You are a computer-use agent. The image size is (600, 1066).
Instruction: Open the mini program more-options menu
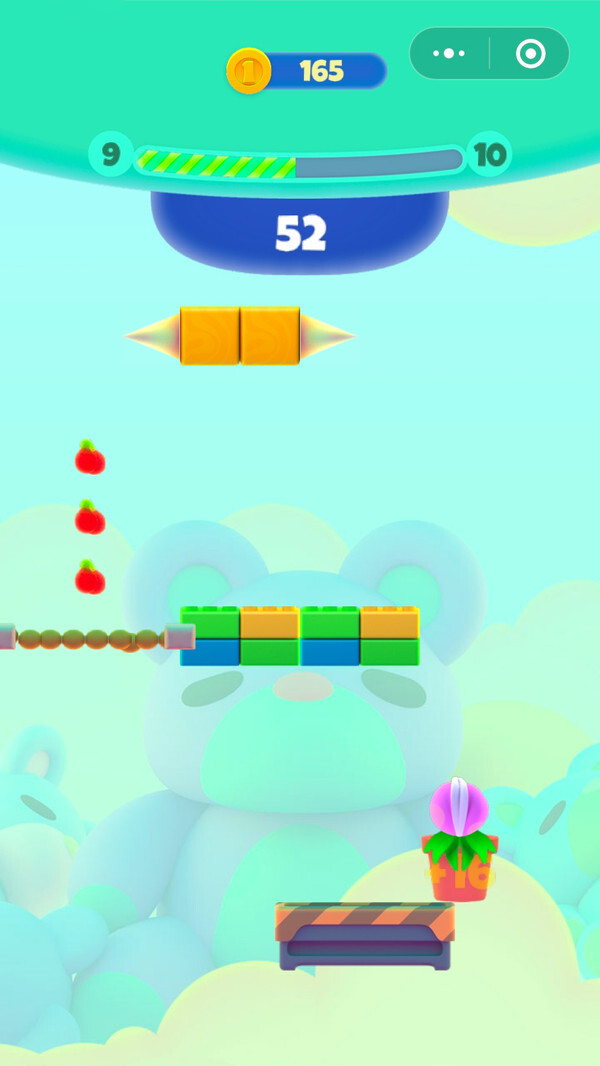(x=449, y=54)
